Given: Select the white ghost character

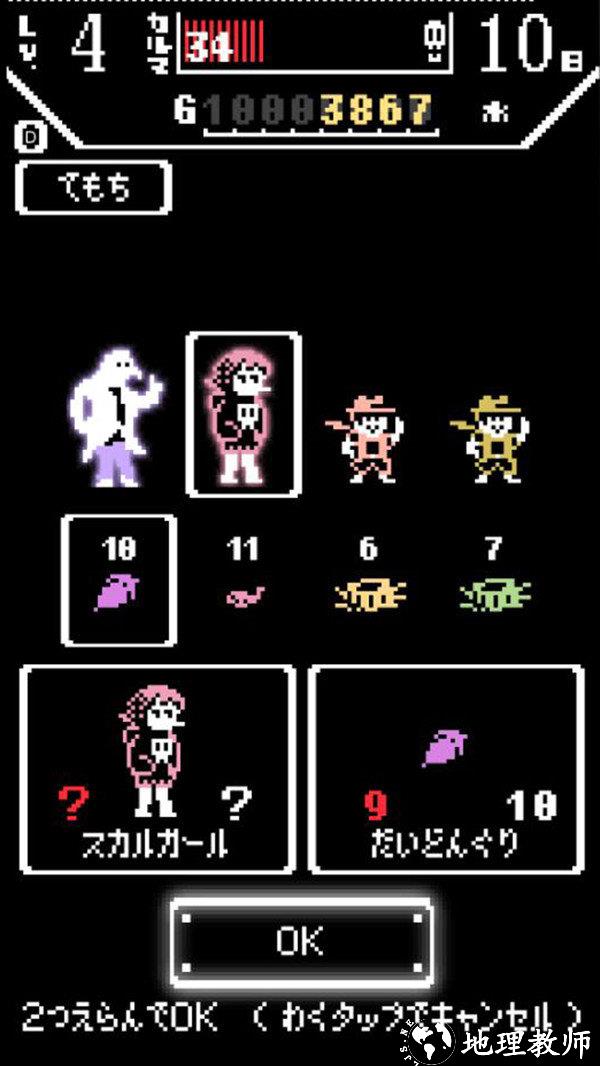Looking at the screenshot, I should point(112,415).
